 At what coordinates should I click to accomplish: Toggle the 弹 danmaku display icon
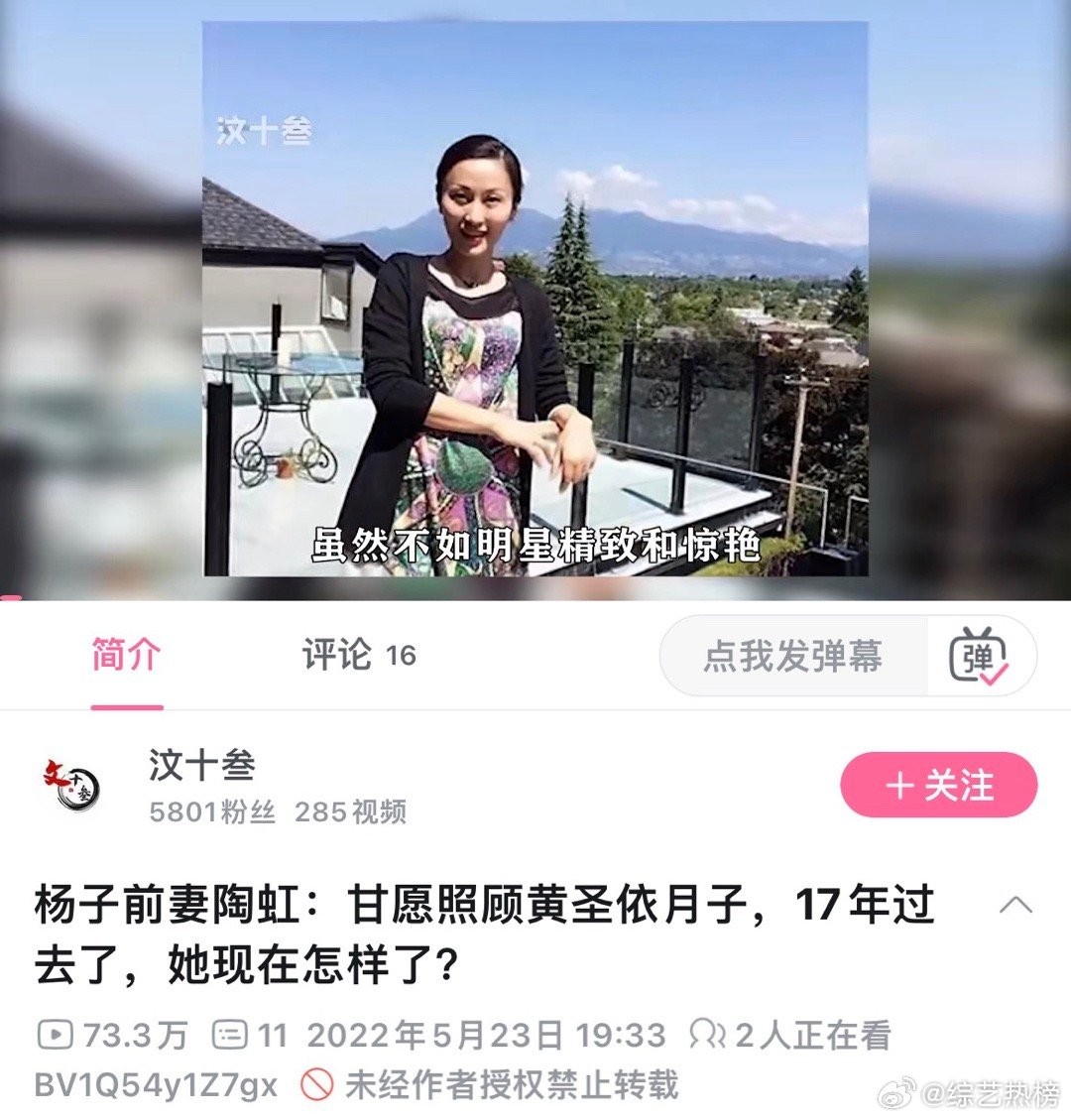[x=979, y=656]
